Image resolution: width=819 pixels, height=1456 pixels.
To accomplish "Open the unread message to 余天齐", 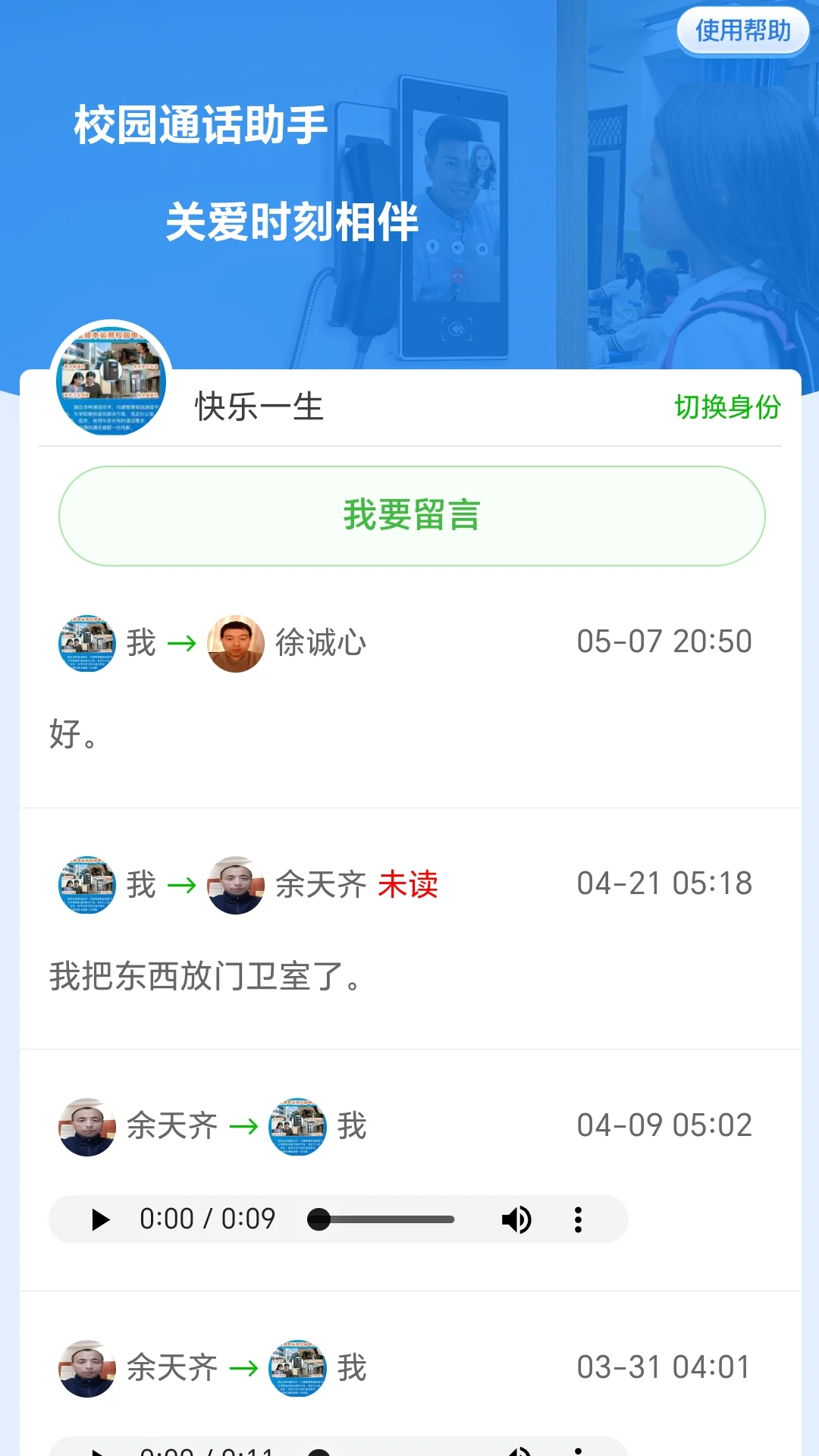I will tap(410, 930).
